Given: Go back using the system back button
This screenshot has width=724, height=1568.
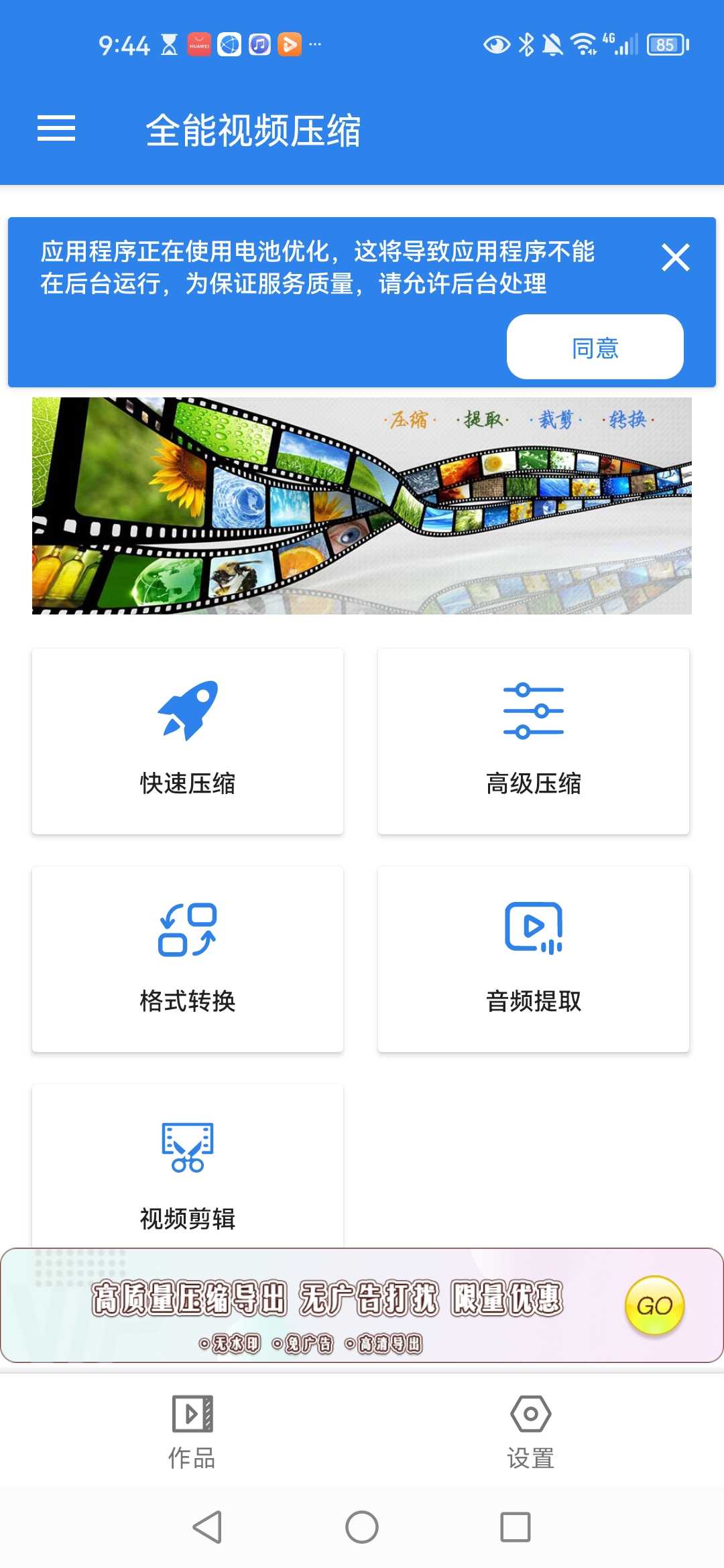Looking at the screenshot, I should tap(207, 1527).
